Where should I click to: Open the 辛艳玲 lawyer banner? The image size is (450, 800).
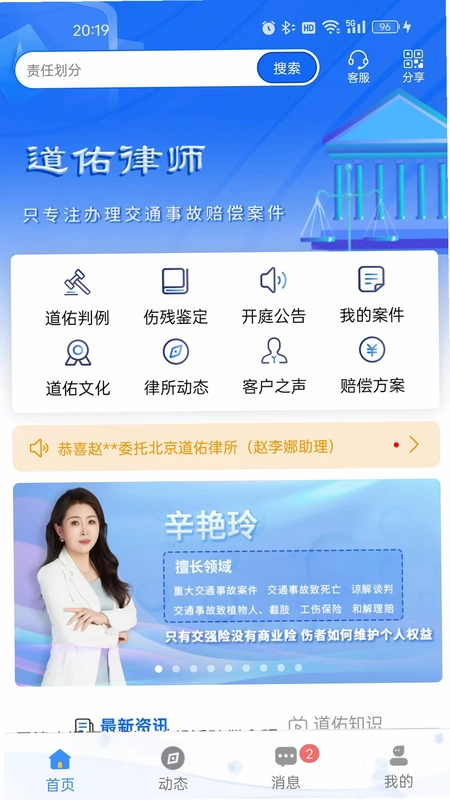coord(228,582)
